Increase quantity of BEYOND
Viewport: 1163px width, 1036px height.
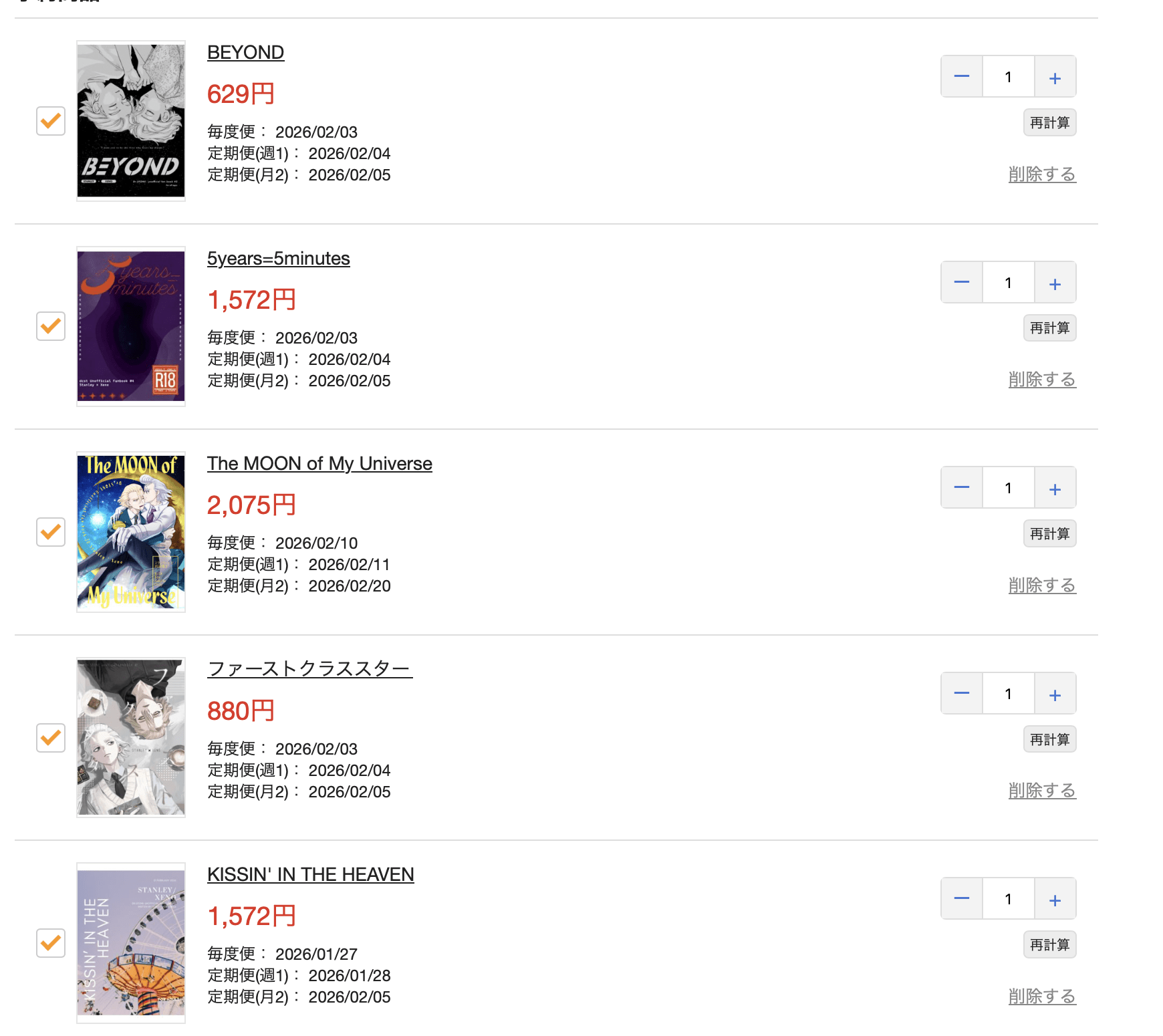[x=1055, y=78]
